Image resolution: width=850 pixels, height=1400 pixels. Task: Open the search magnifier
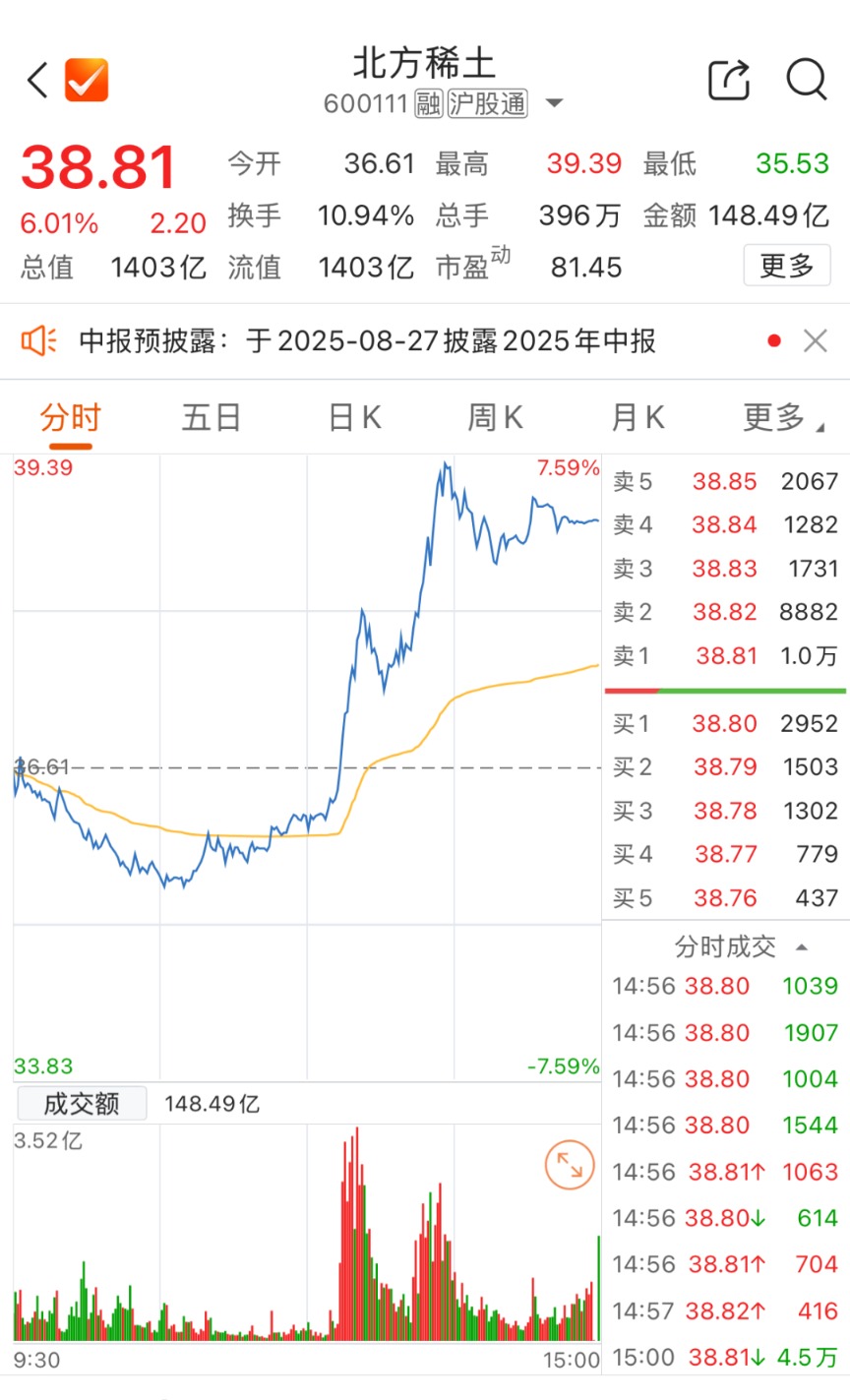807,80
